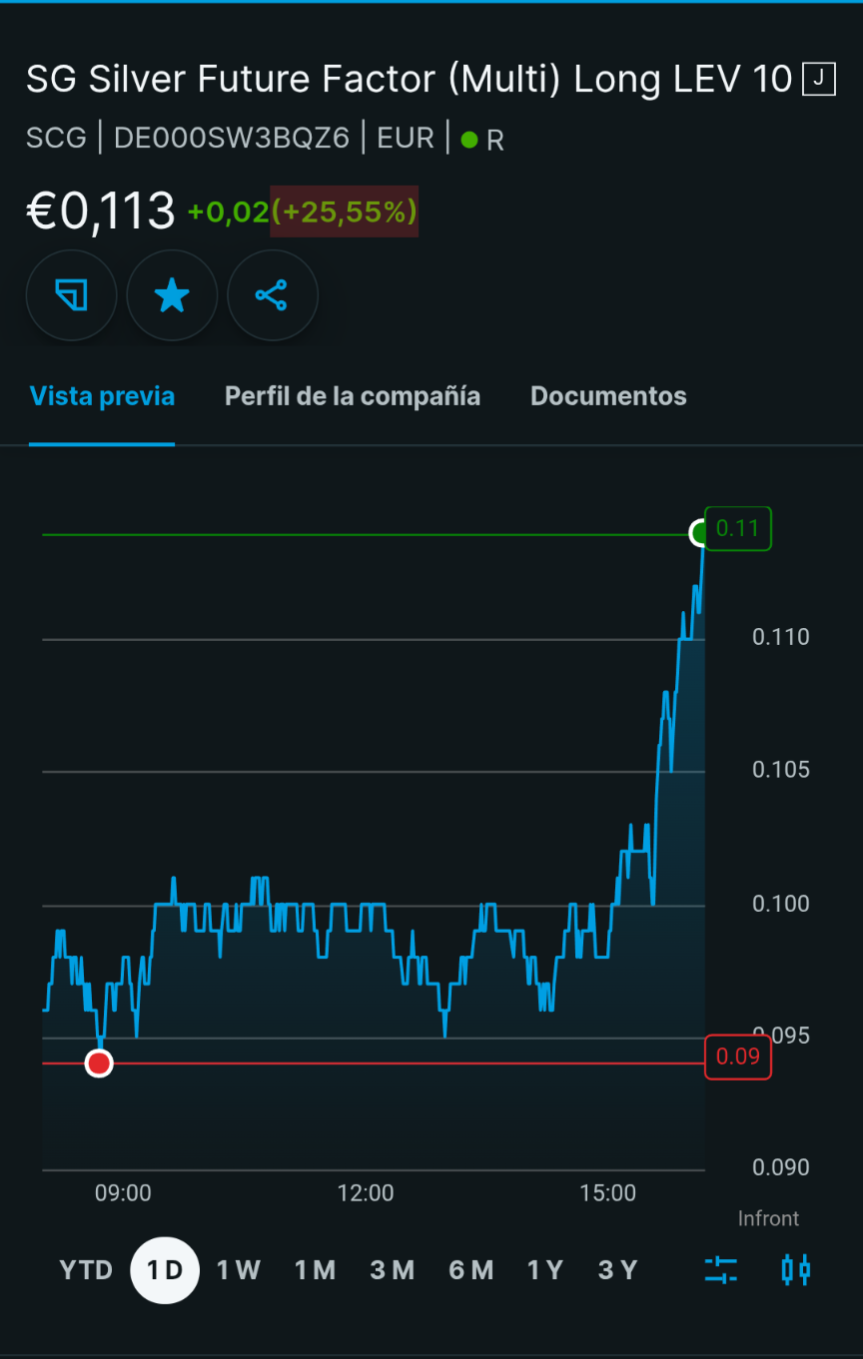This screenshot has height=1359, width=863.
Task: Add this product to favorites with star
Action: coord(172,296)
